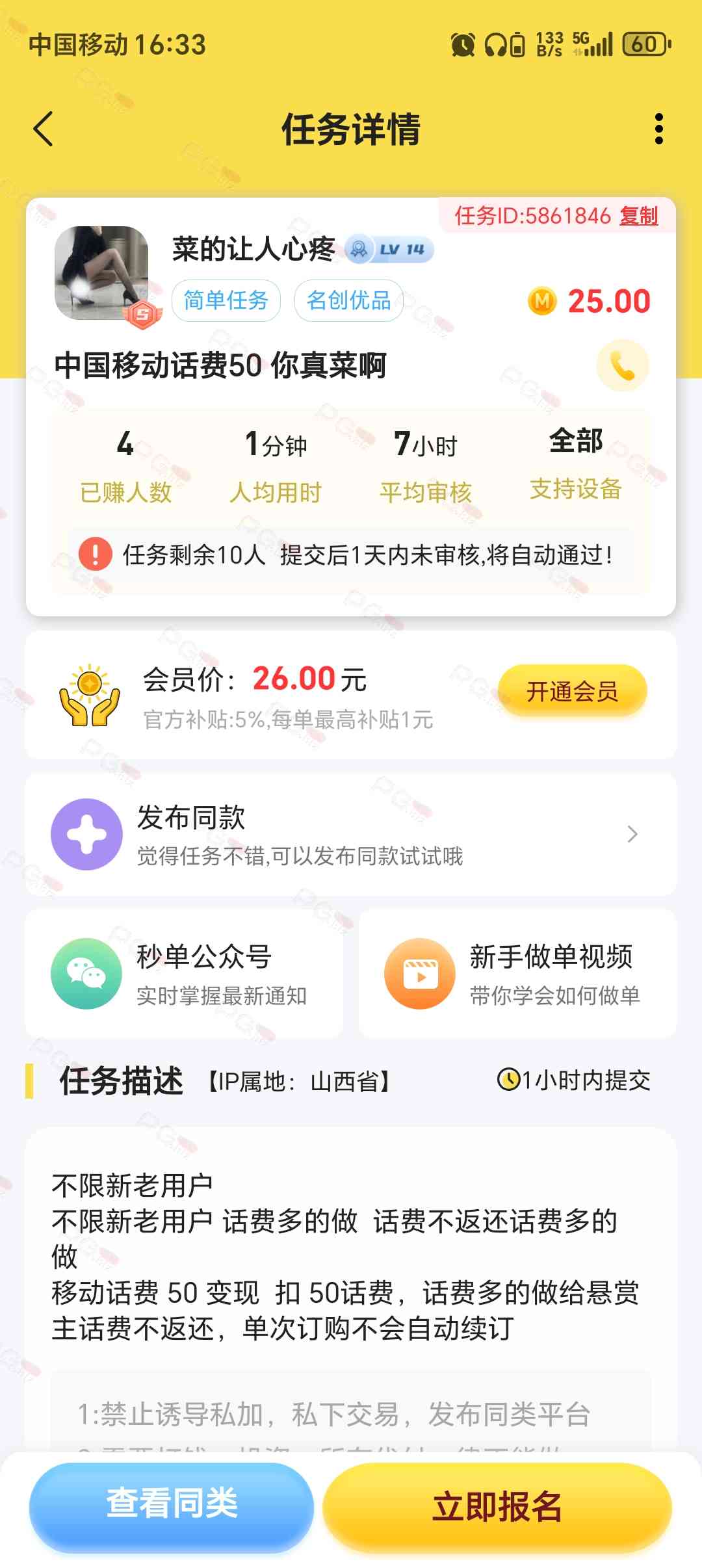Viewport: 702px width, 1568px height.
Task: Open the 发布同款 row
Action: 351,835
